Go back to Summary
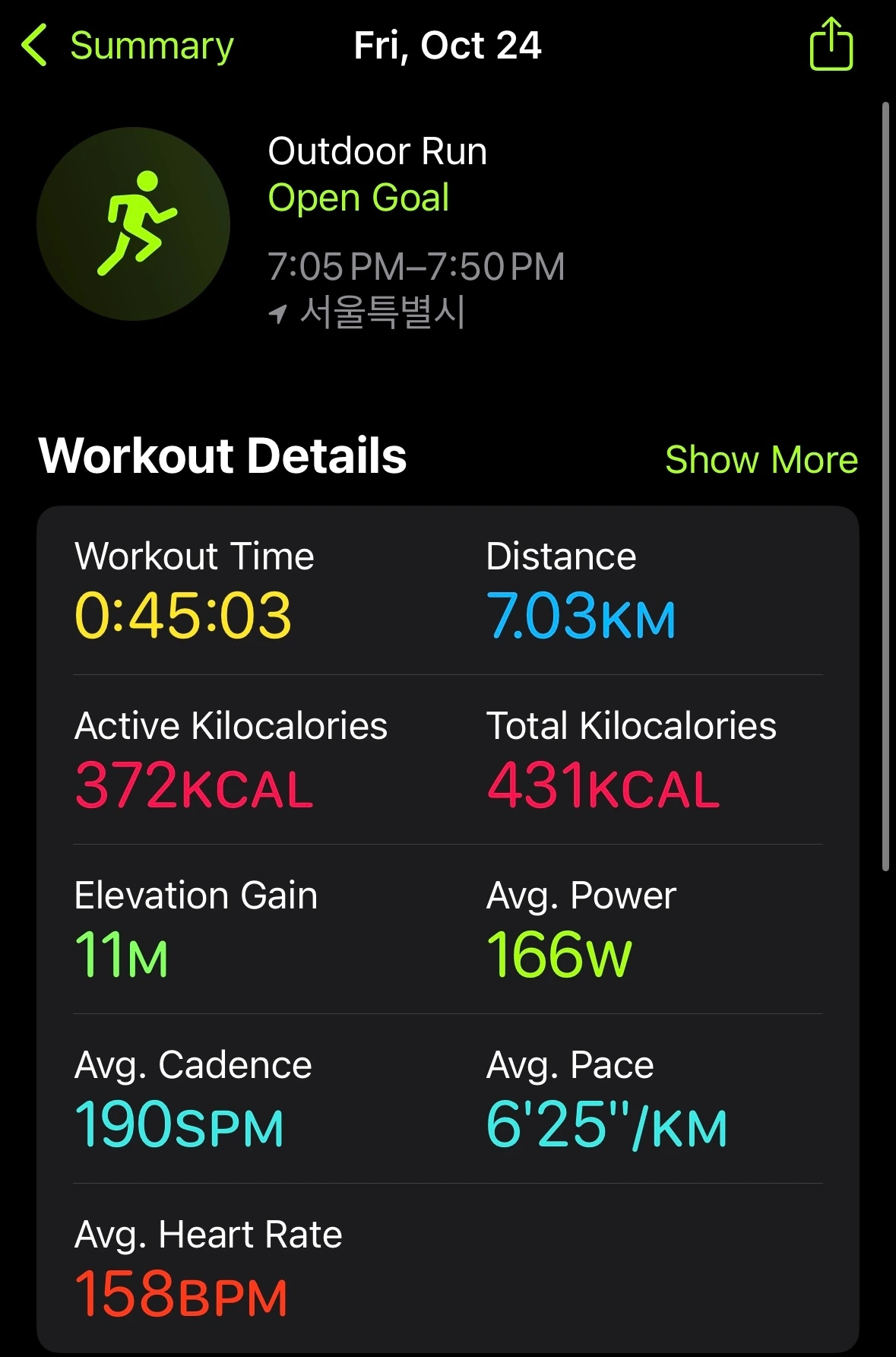The height and width of the screenshot is (1357, 896). (x=128, y=46)
